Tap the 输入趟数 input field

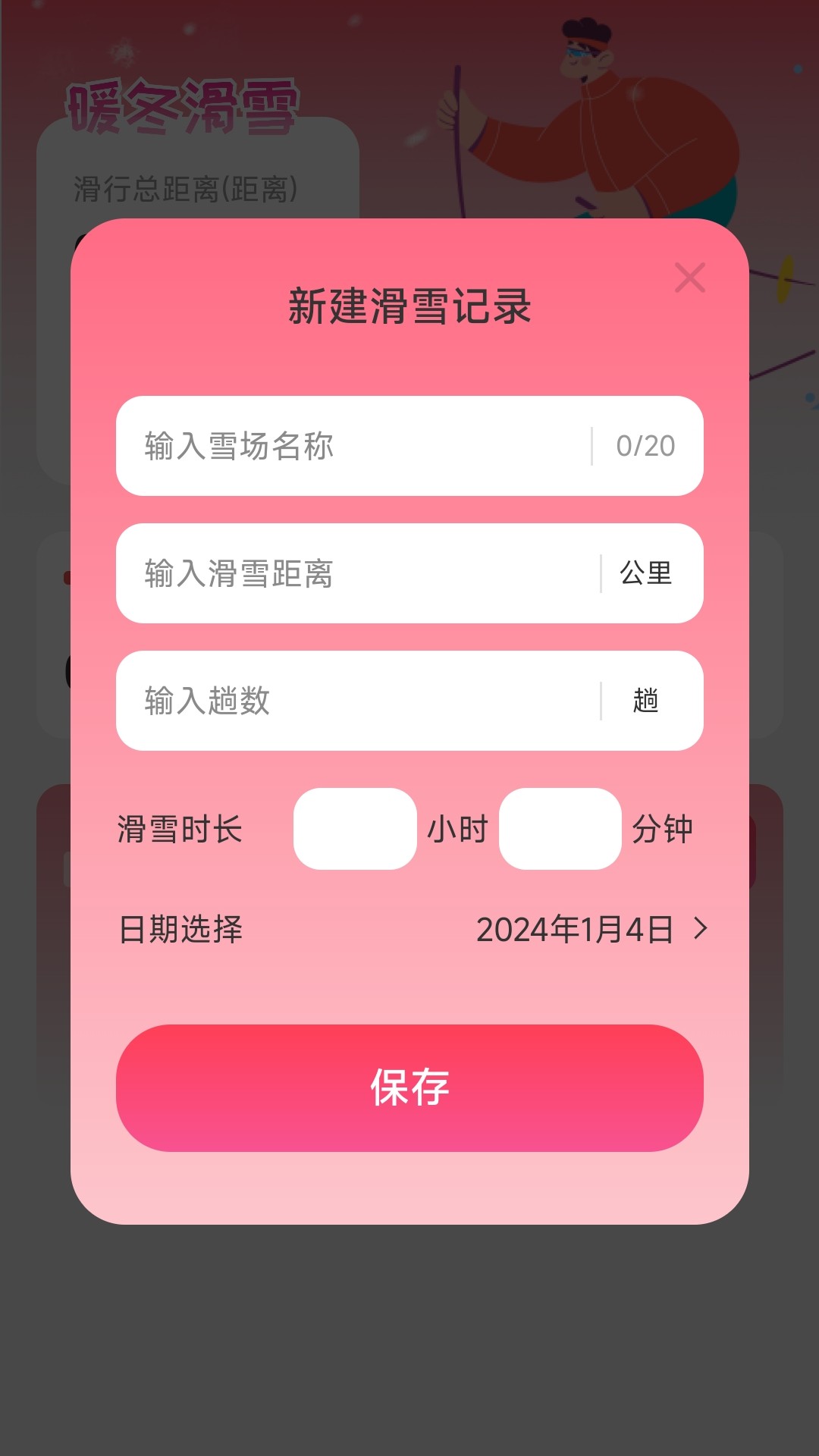click(x=341, y=701)
